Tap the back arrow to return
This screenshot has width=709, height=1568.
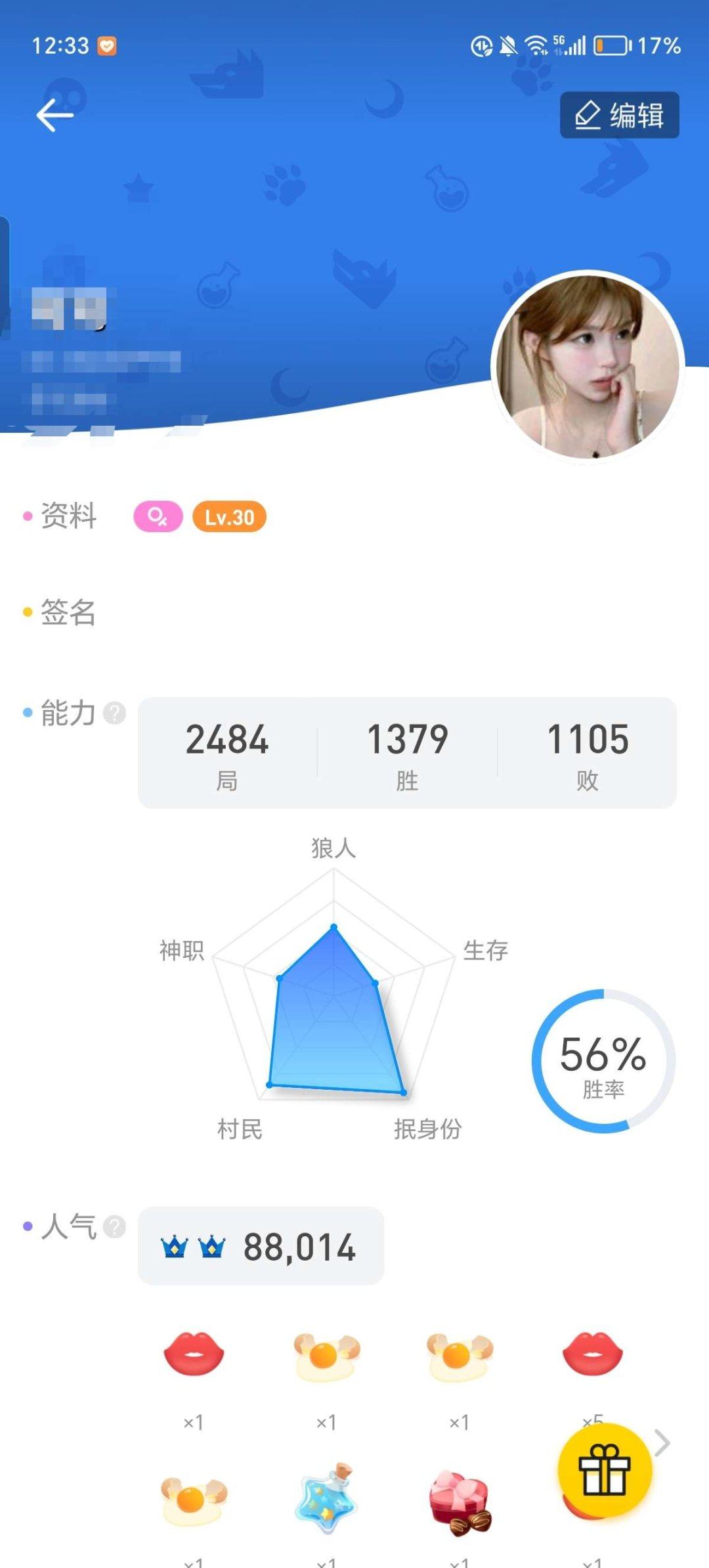pos(55,115)
